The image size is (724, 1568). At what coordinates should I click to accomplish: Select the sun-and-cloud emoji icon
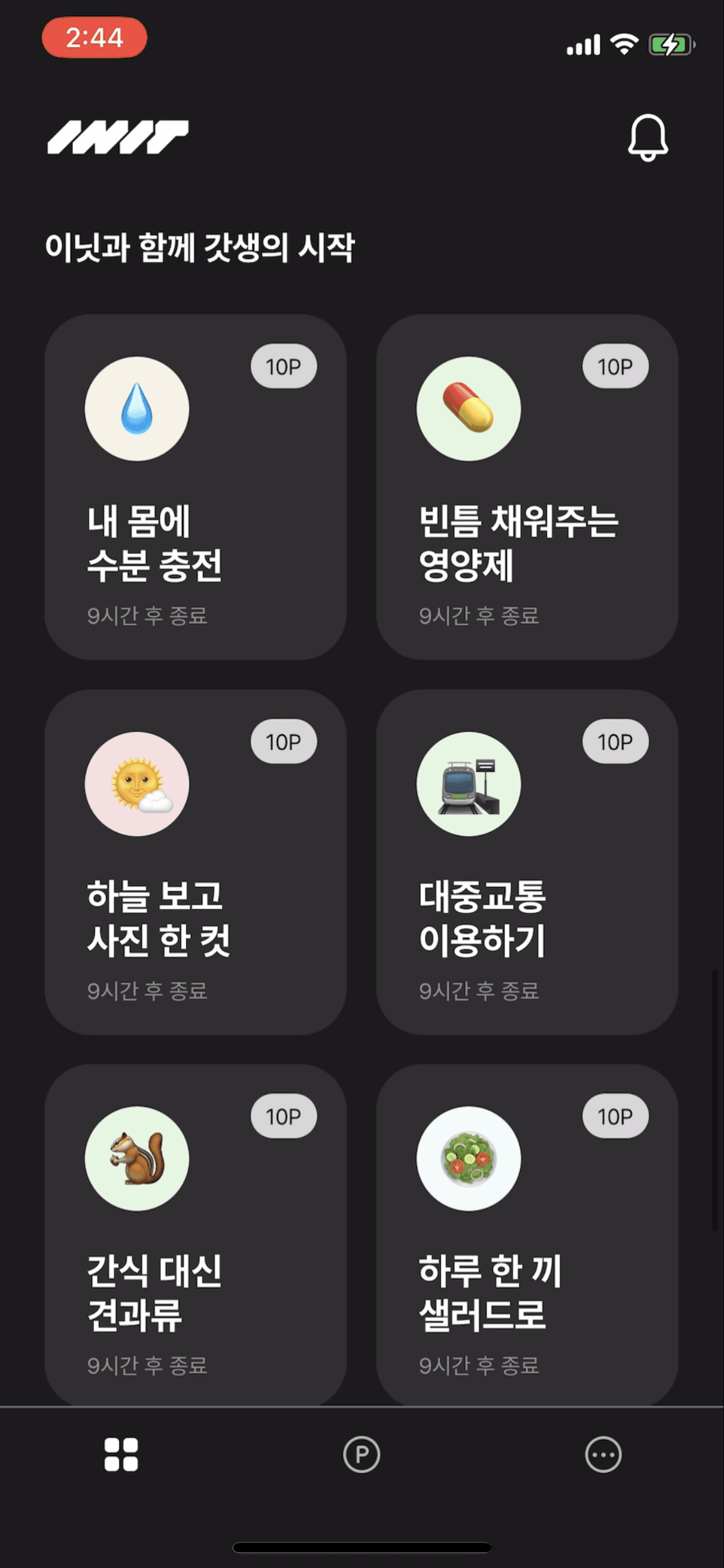coord(136,785)
